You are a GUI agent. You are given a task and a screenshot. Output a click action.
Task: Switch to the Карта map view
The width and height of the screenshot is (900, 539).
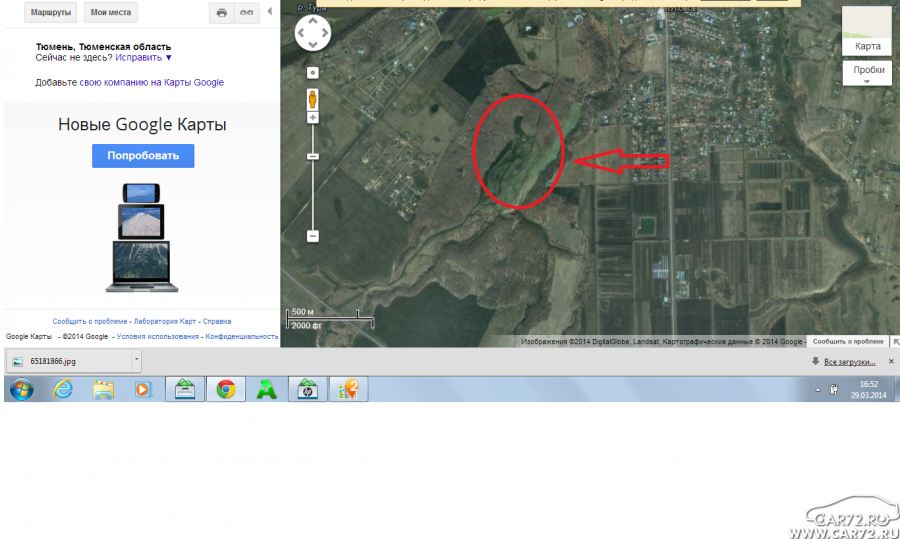coord(867,46)
